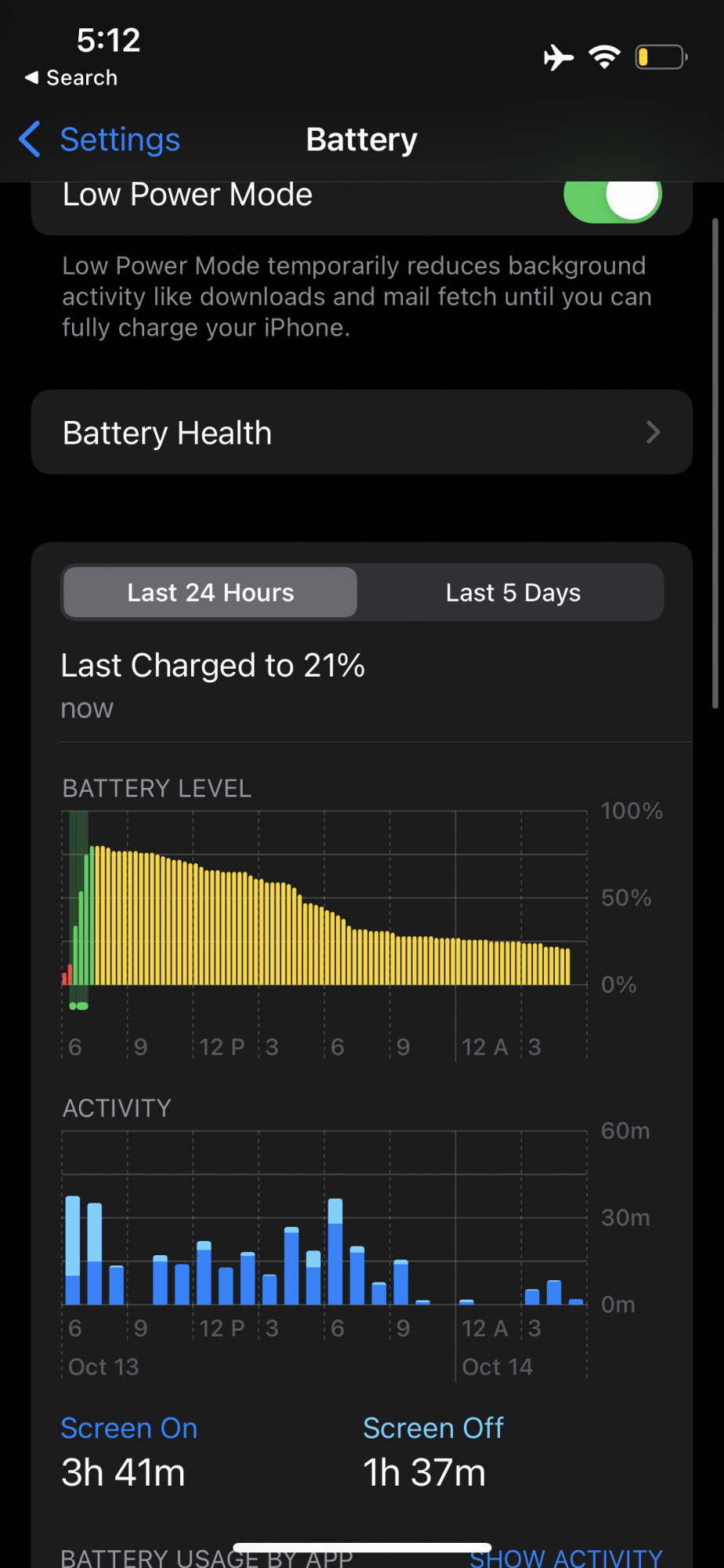The width and height of the screenshot is (724, 1568).
Task: Go back to Settings
Action: click(100, 140)
